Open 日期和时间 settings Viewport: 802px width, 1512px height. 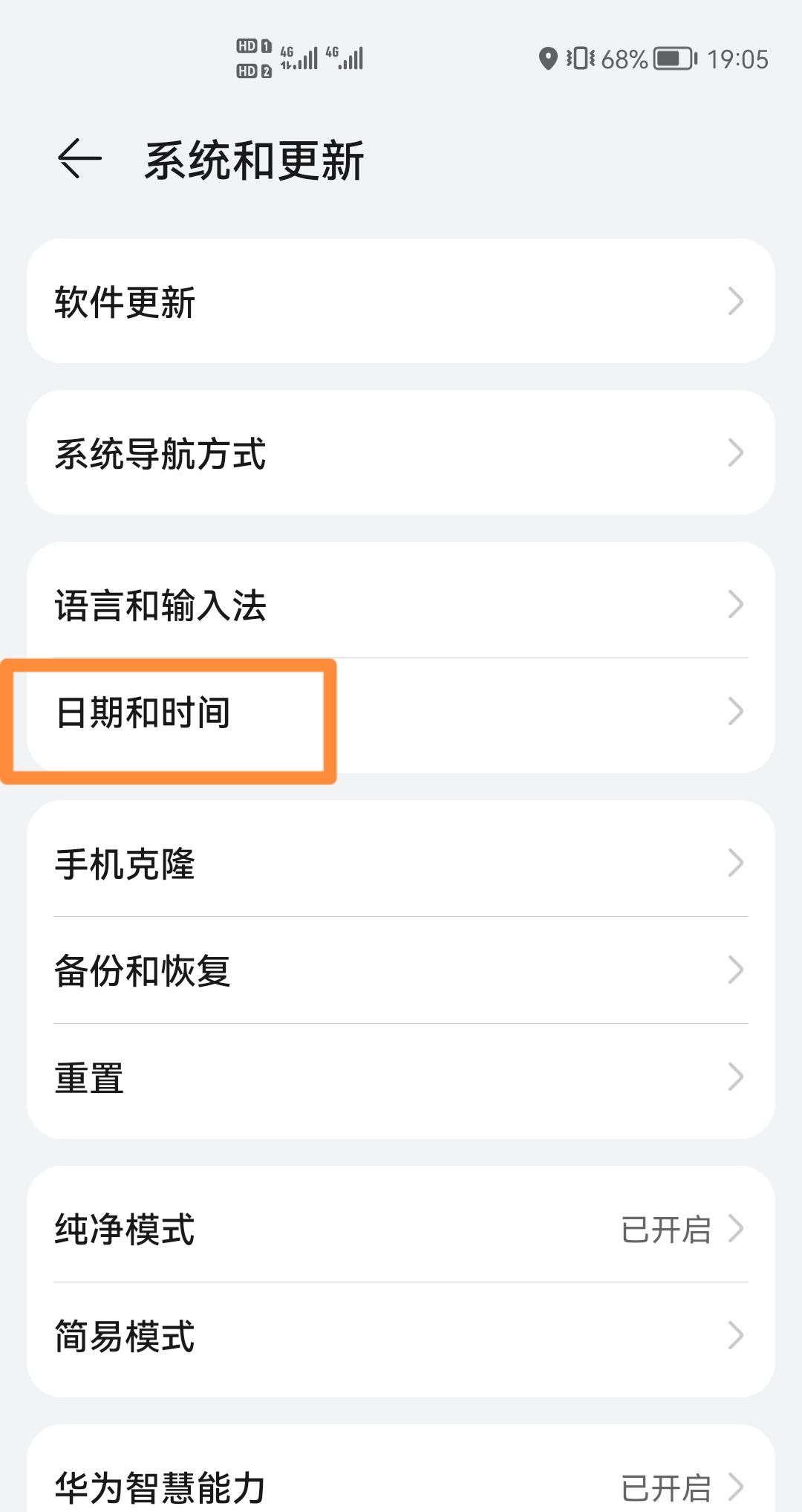[401, 713]
